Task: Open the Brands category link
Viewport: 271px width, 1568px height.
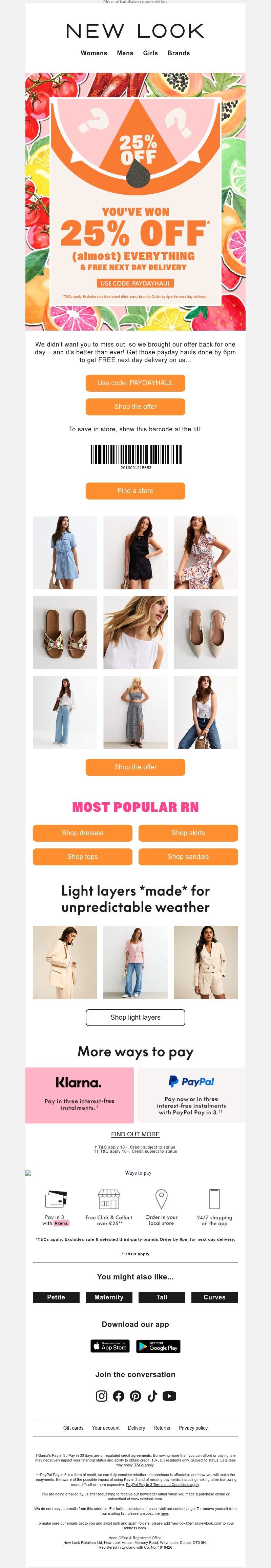Action: pyautogui.click(x=179, y=53)
